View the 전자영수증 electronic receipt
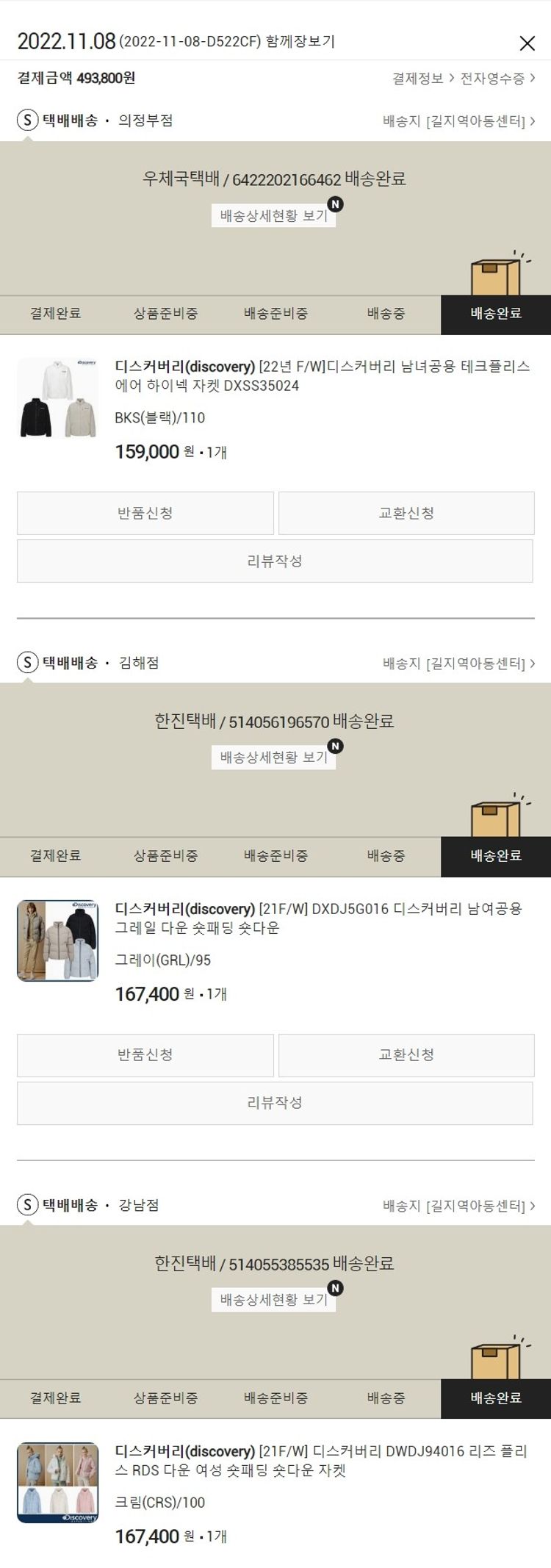Viewport: 551px width, 1568px height. click(x=497, y=79)
